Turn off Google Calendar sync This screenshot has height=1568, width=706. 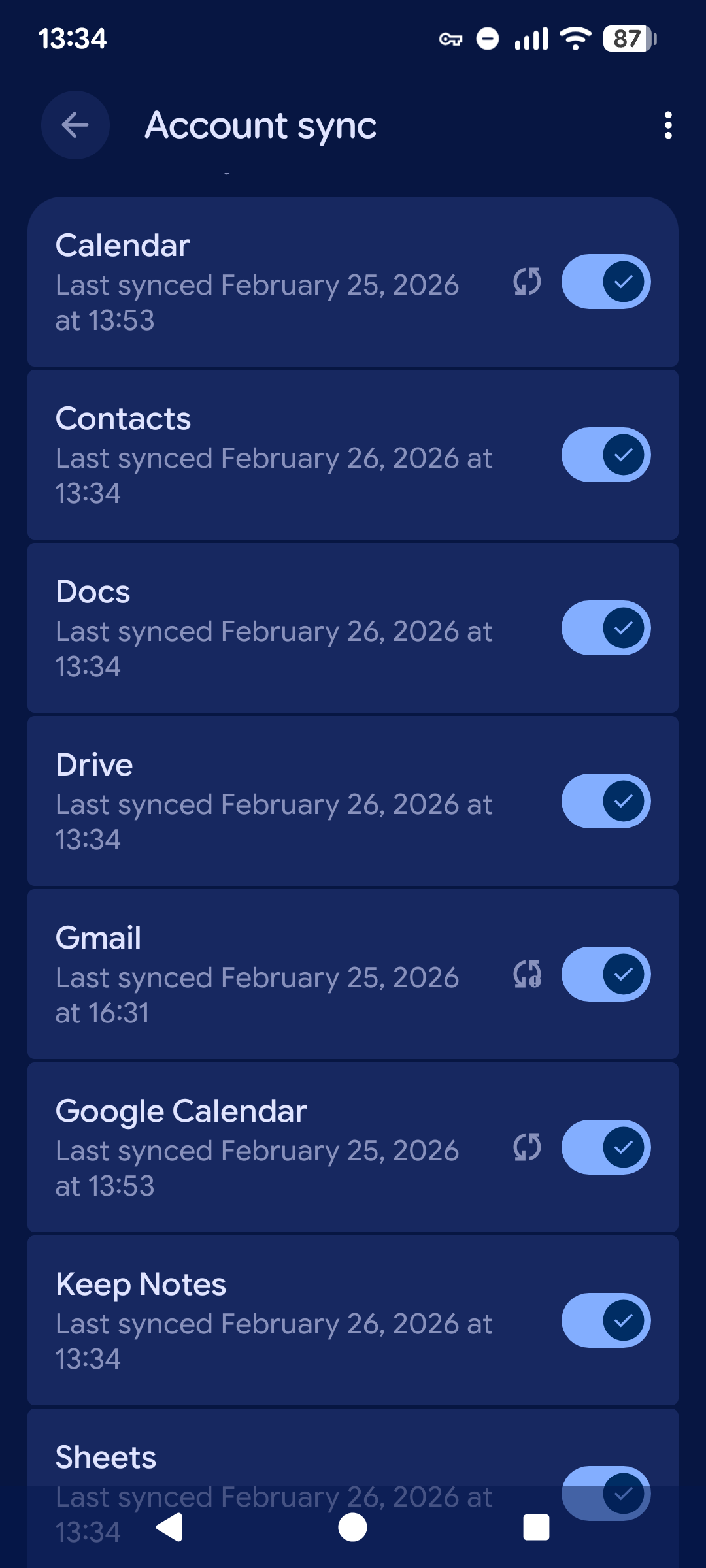tap(606, 1147)
